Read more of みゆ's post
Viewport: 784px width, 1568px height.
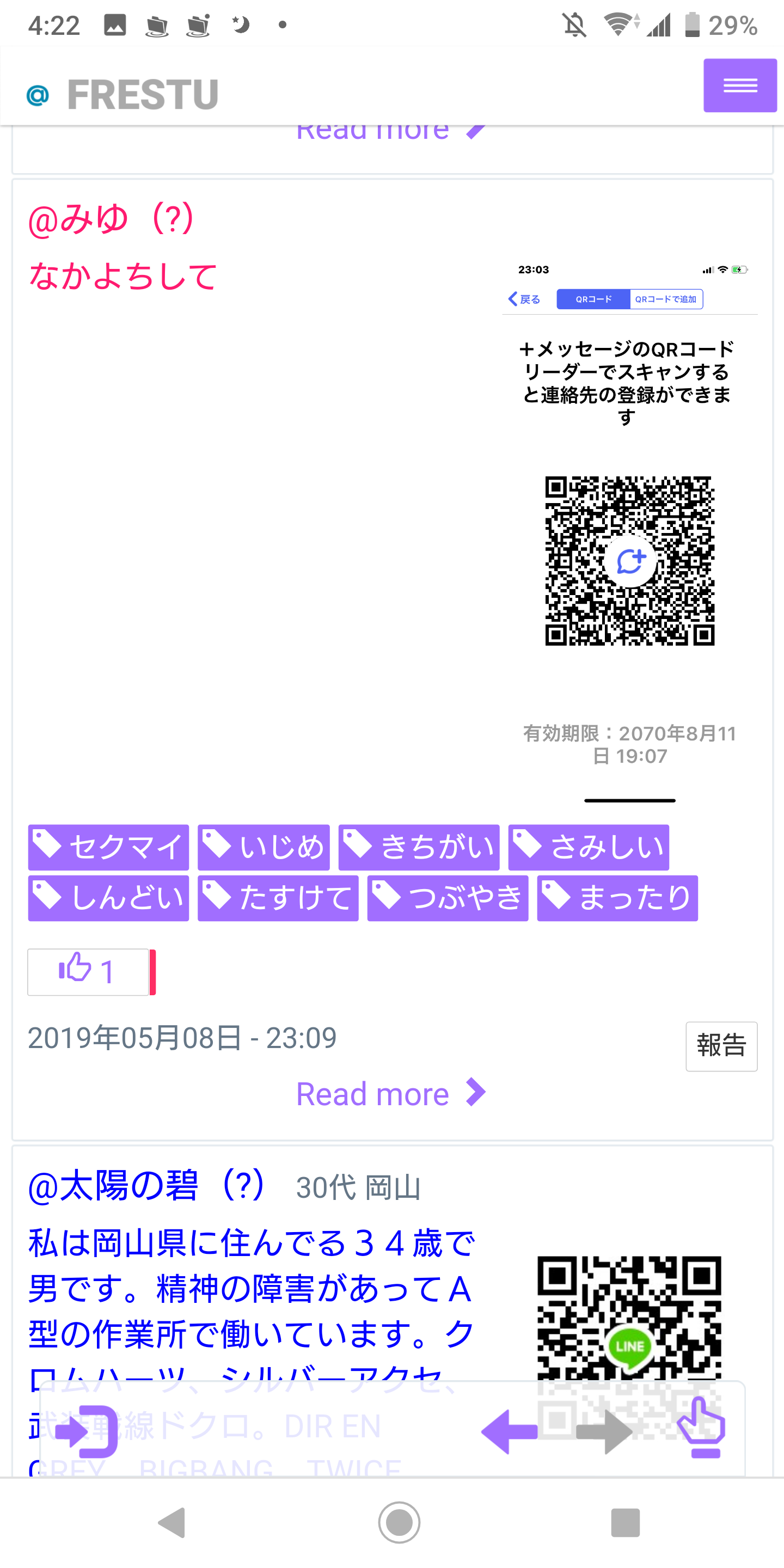pos(391,1093)
